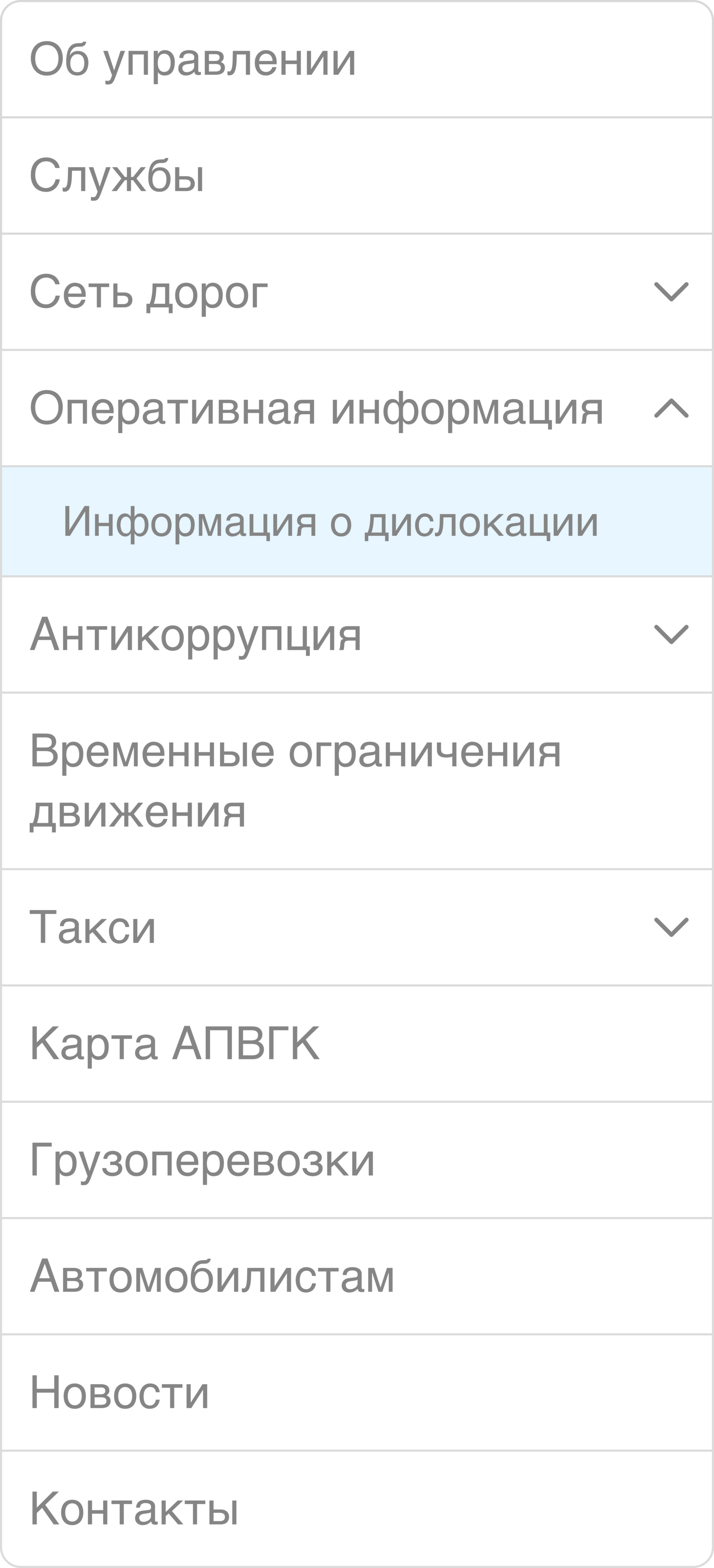Select the Автомобилистам item
This screenshot has height=1568, width=714.
pyautogui.click(x=212, y=1276)
